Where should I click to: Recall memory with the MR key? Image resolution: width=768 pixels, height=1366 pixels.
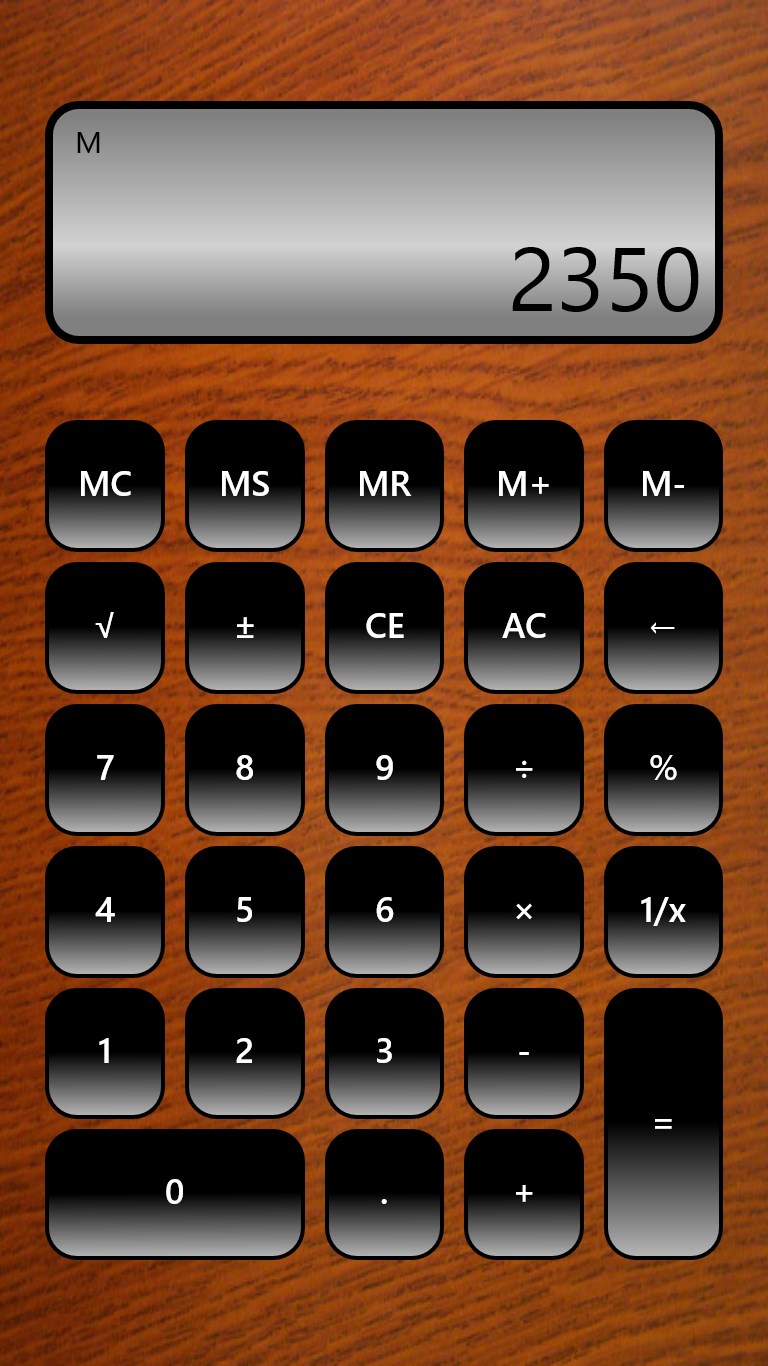pos(385,485)
